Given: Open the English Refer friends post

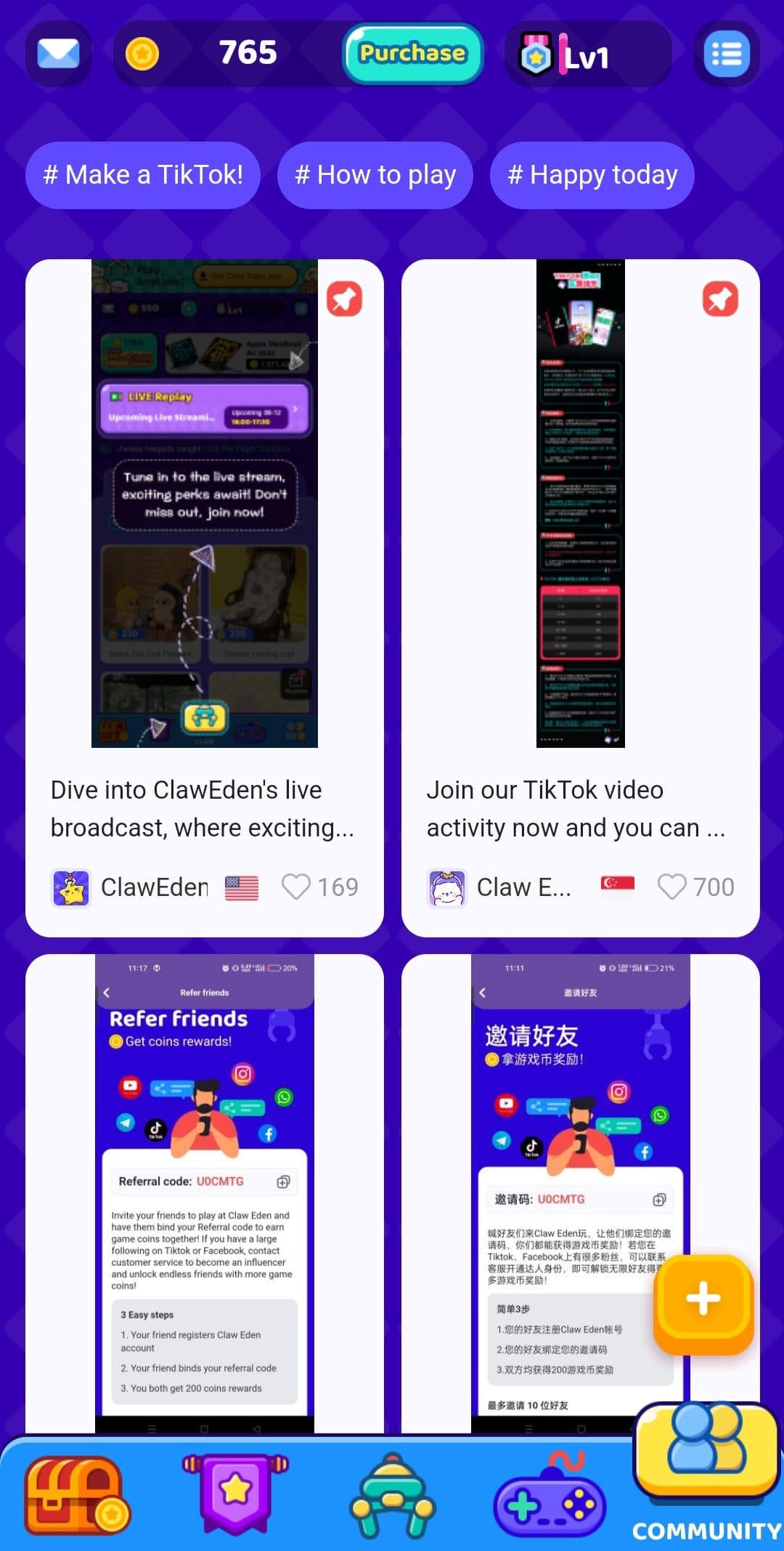Looking at the screenshot, I should (x=205, y=1193).
